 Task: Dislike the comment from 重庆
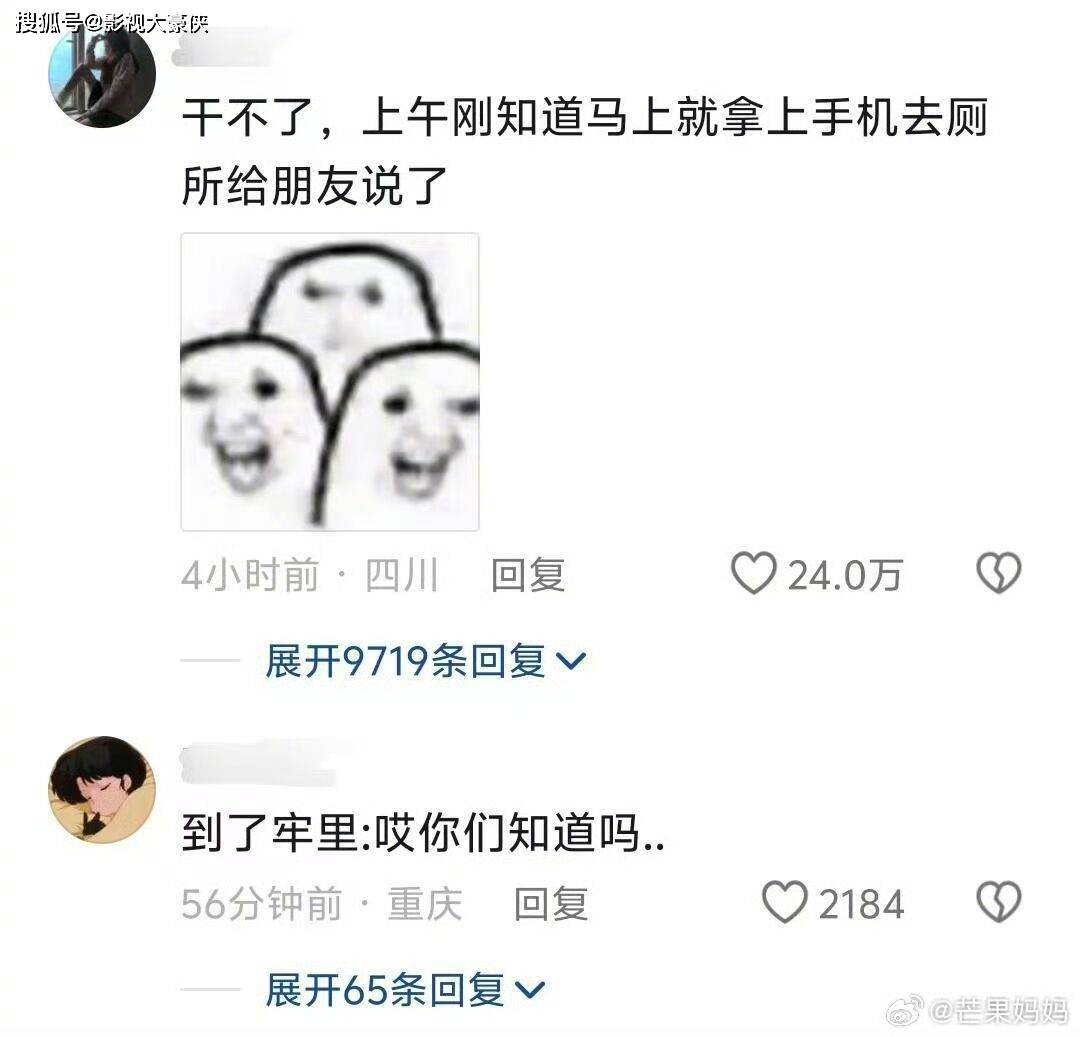point(997,904)
